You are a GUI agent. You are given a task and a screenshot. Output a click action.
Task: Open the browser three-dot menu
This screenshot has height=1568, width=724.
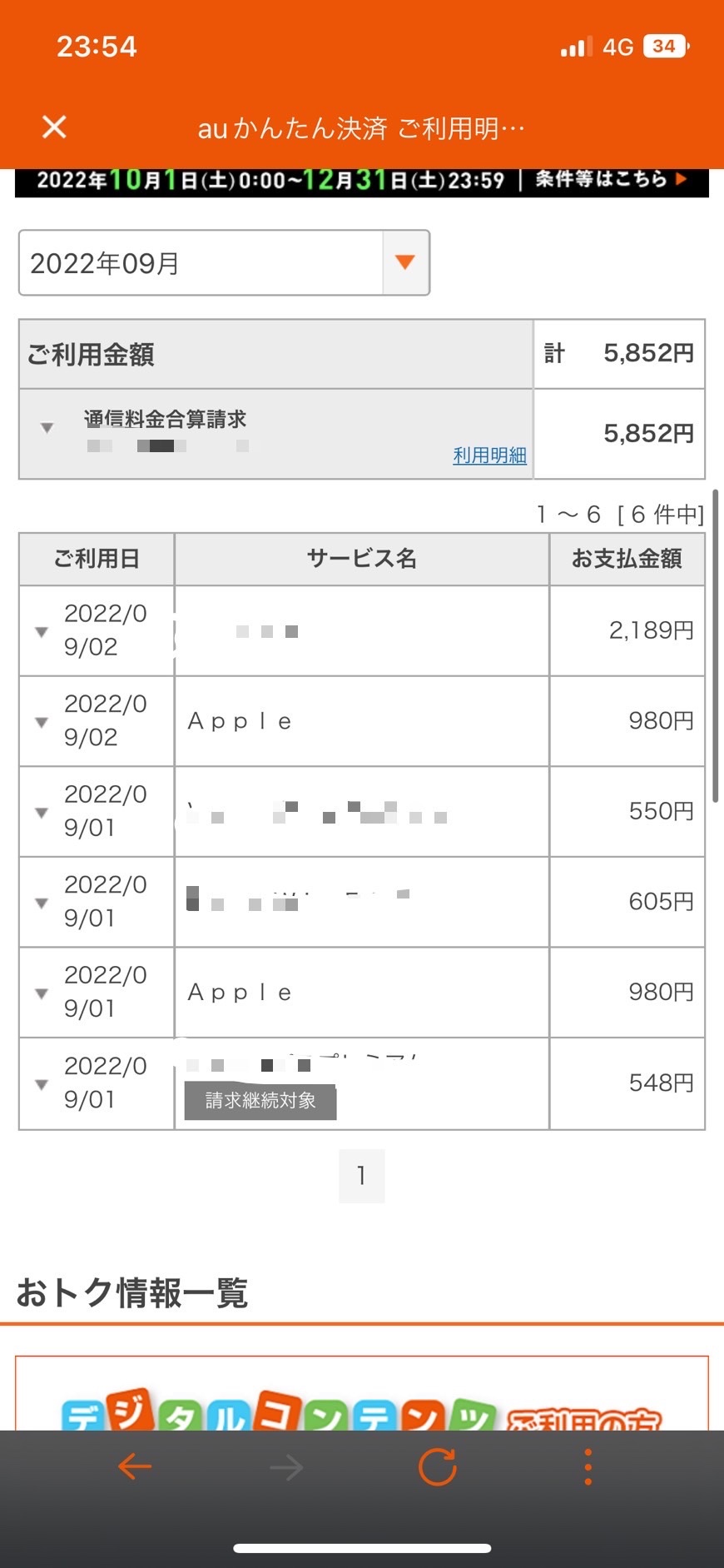pyautogui.click(x=588, y=1467)
